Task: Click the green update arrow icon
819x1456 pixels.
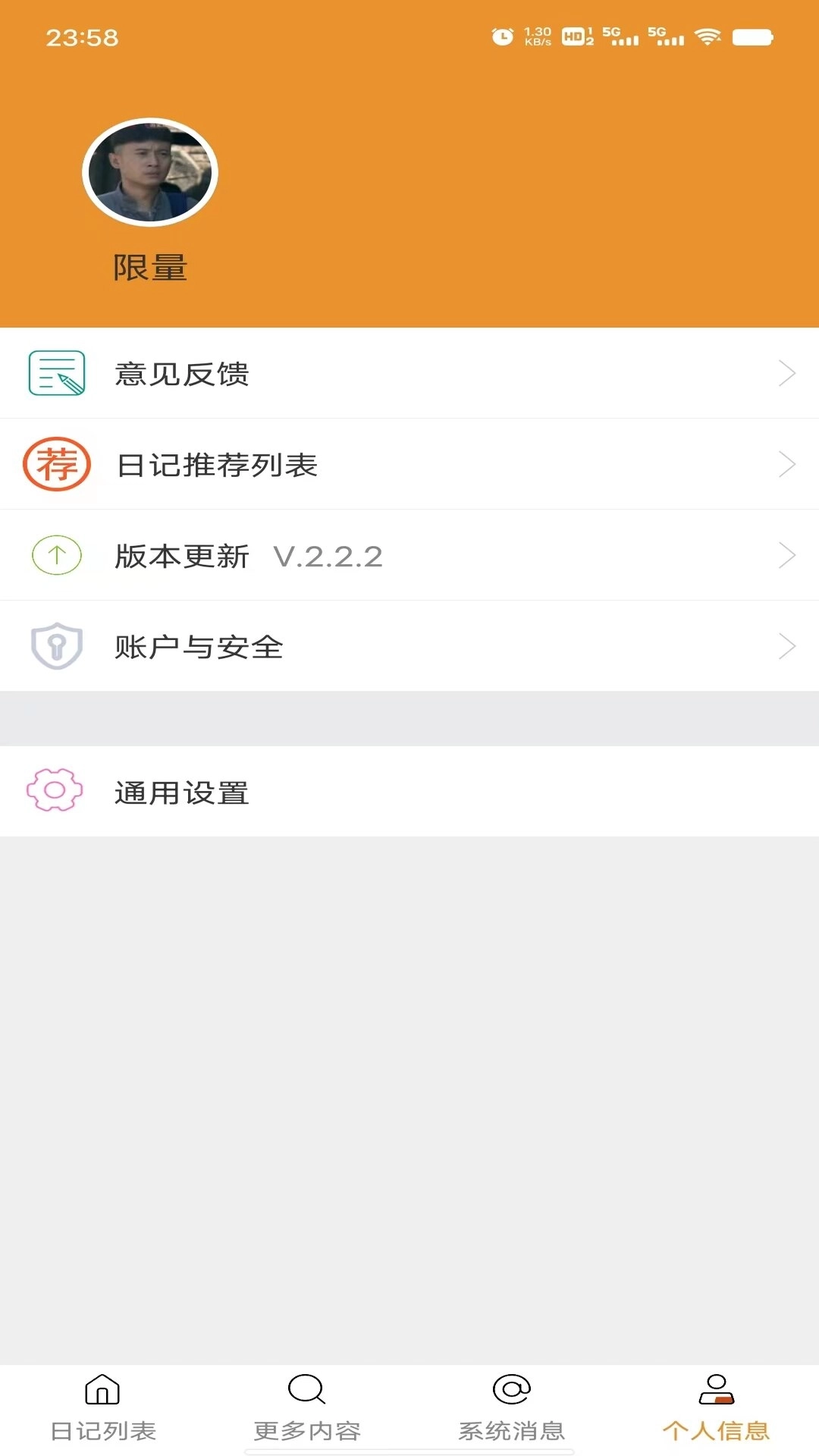Action: [56, 555]
